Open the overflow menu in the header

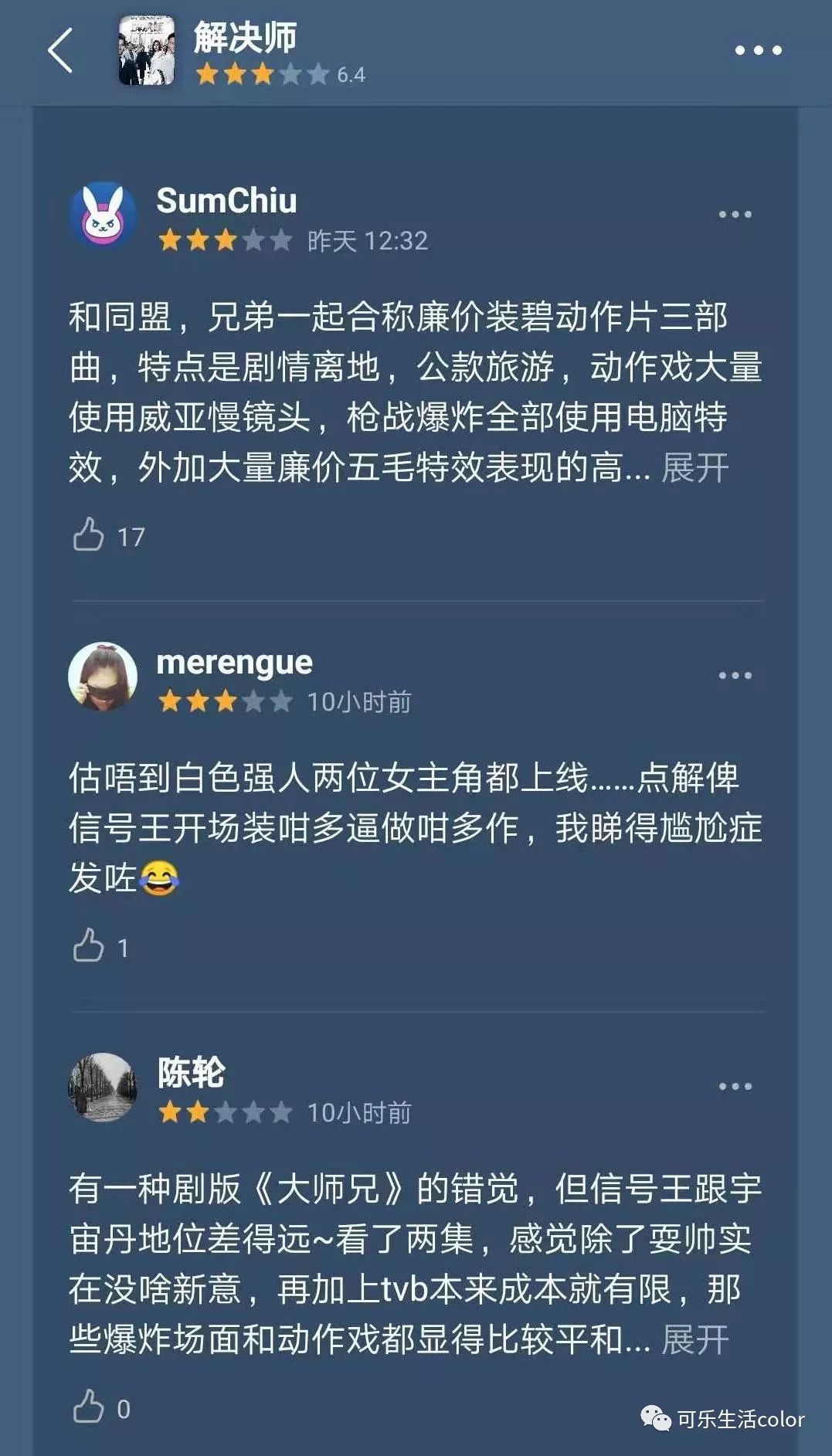click(758, 50)
